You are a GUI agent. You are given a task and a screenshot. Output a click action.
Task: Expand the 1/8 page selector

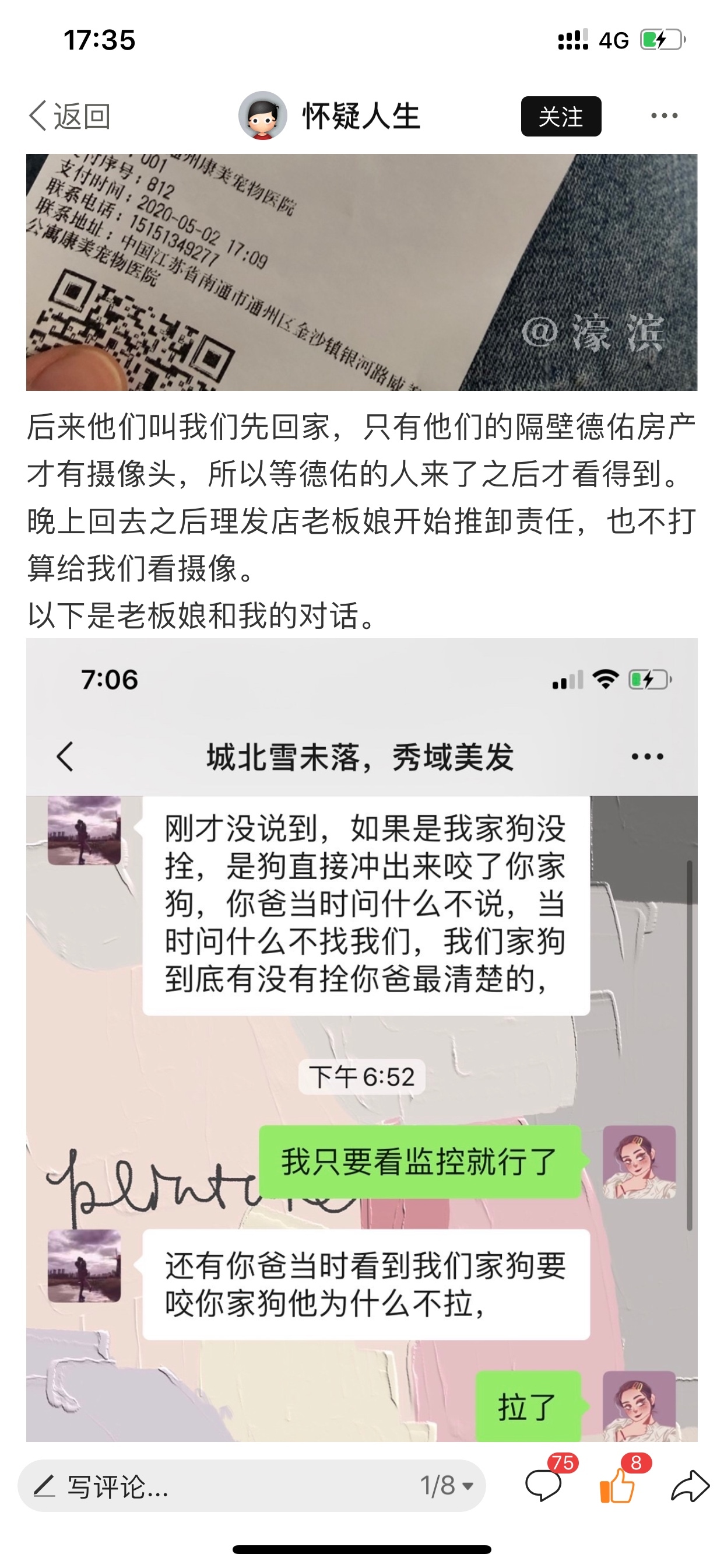447,1486
